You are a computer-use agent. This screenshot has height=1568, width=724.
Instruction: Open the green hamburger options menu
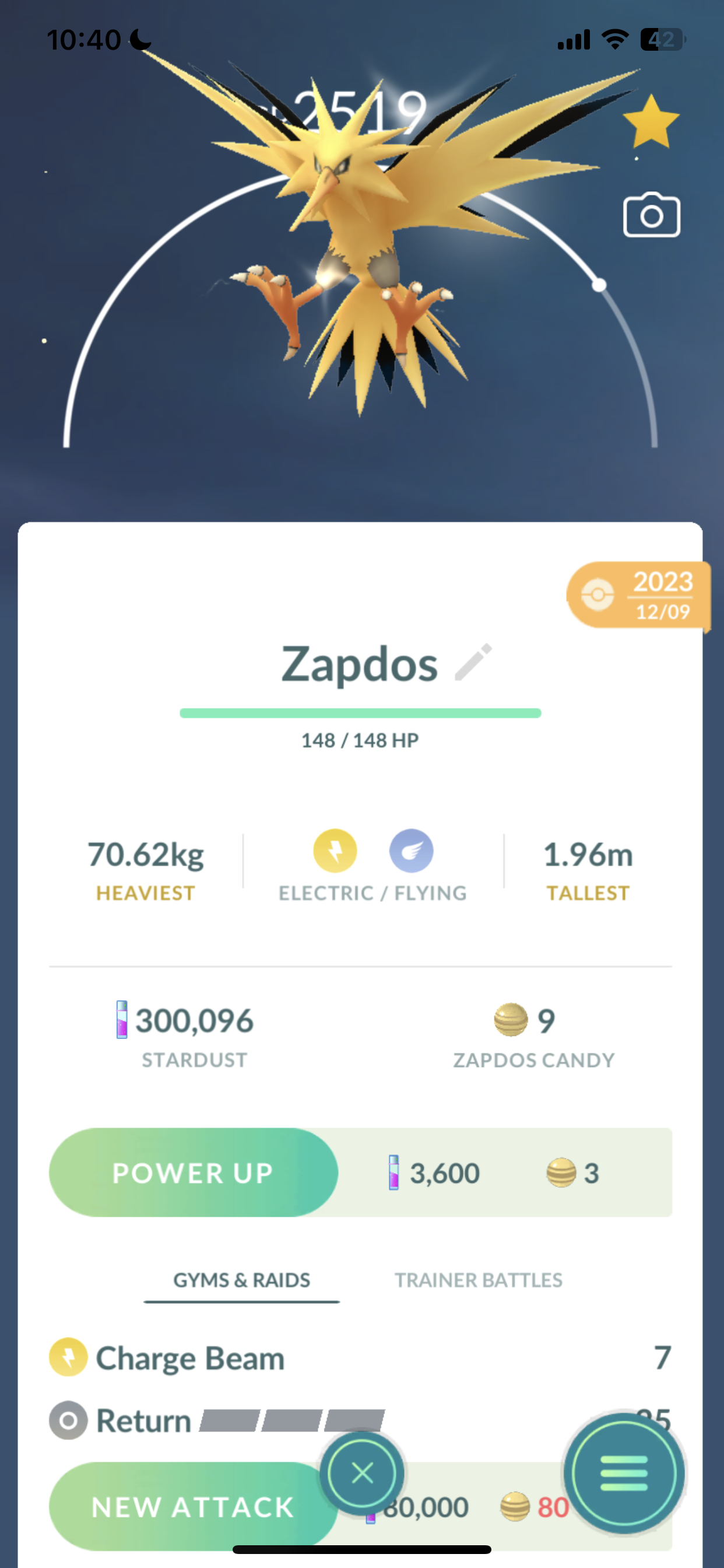click(x=624, y=1473)
